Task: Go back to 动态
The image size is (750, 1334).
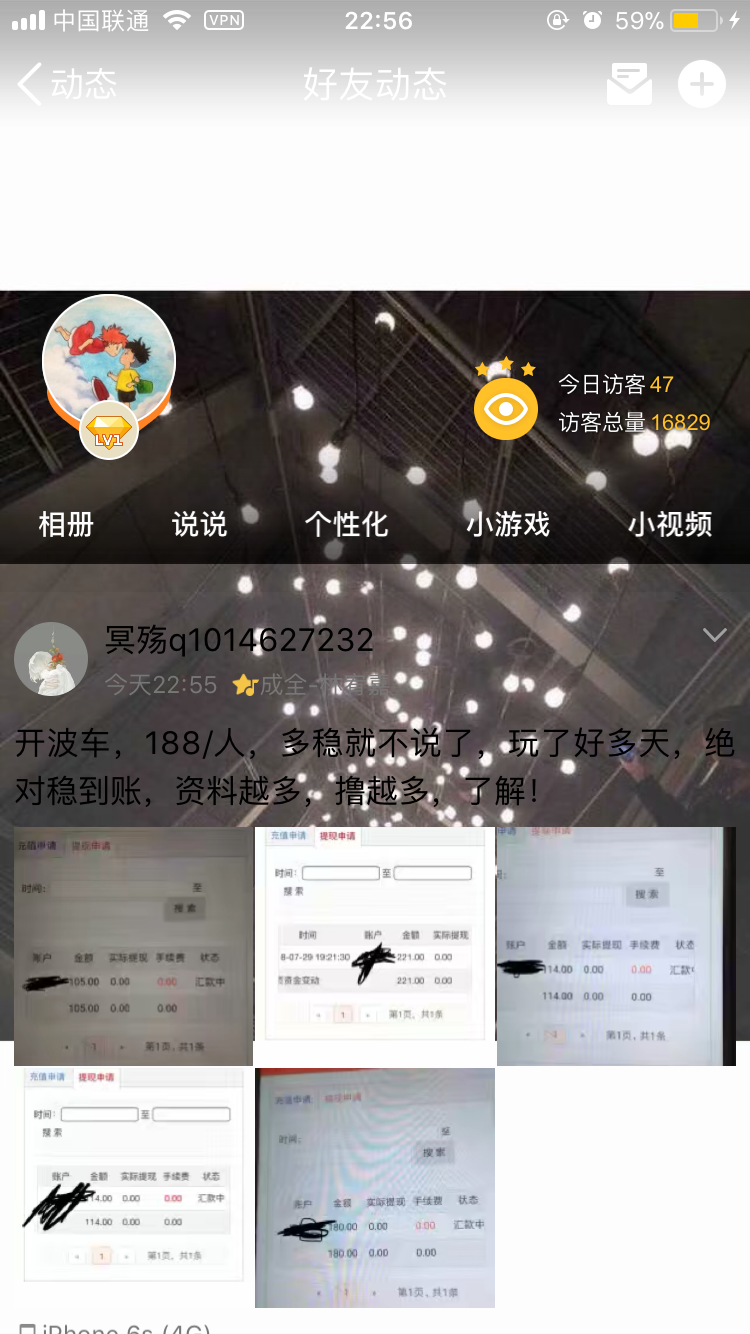Action: tap(67, 84)
